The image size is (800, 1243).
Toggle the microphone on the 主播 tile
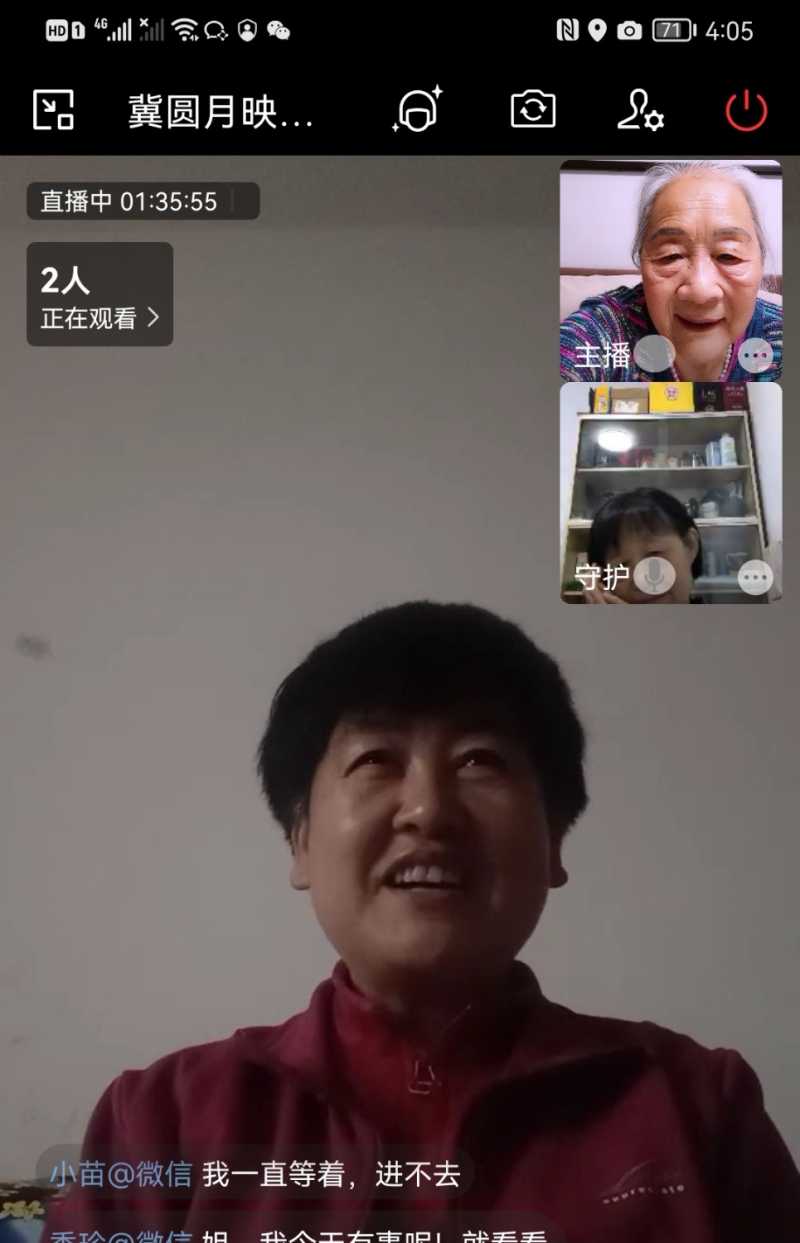[x=654, y=354]
